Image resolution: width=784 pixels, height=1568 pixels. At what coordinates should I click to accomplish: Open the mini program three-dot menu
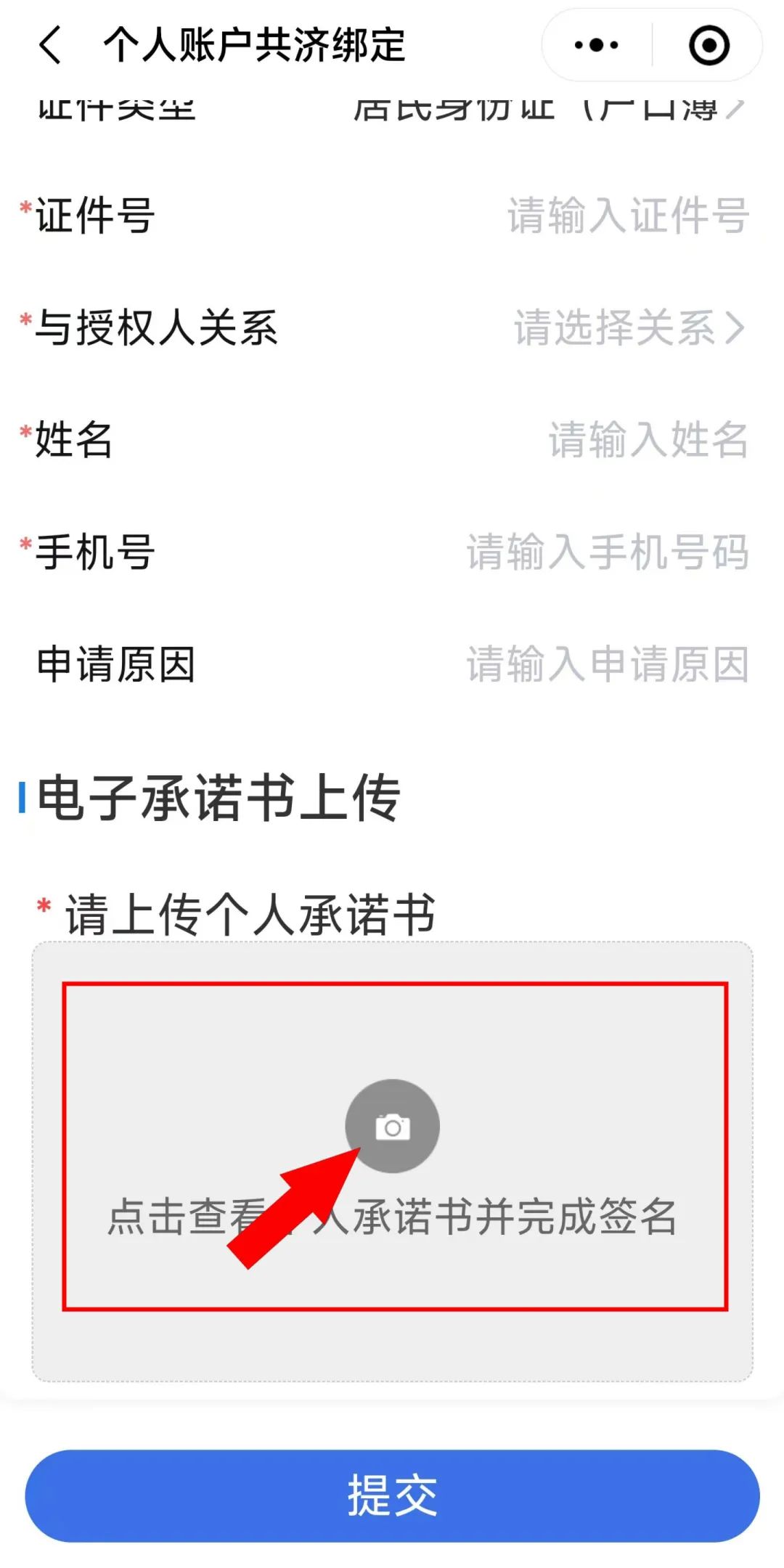[x=596, y=45]
